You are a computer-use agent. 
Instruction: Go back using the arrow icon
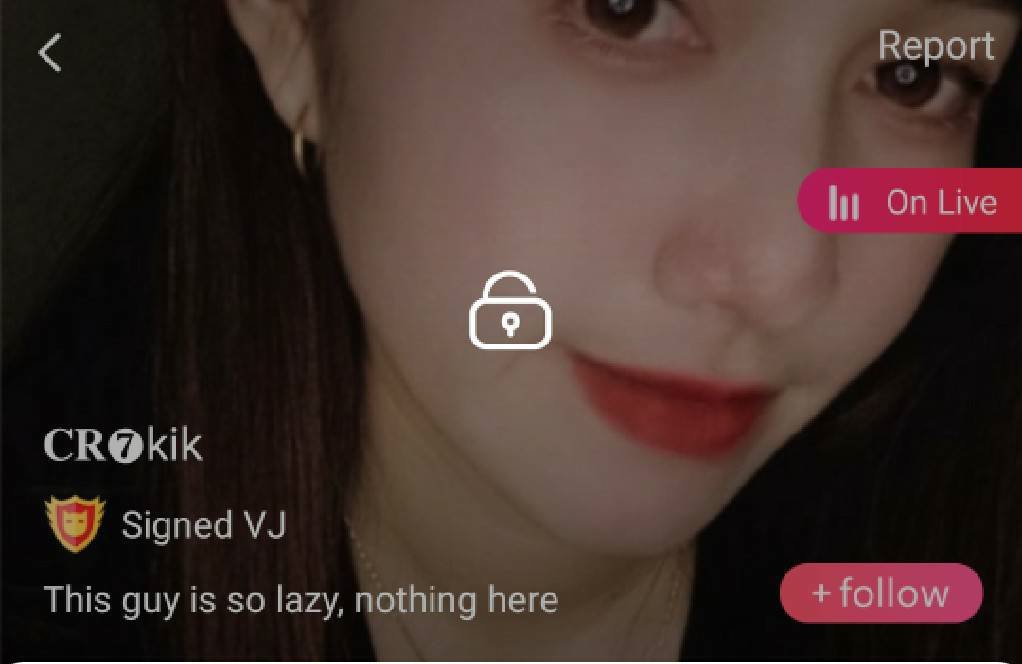pos(50,52)
